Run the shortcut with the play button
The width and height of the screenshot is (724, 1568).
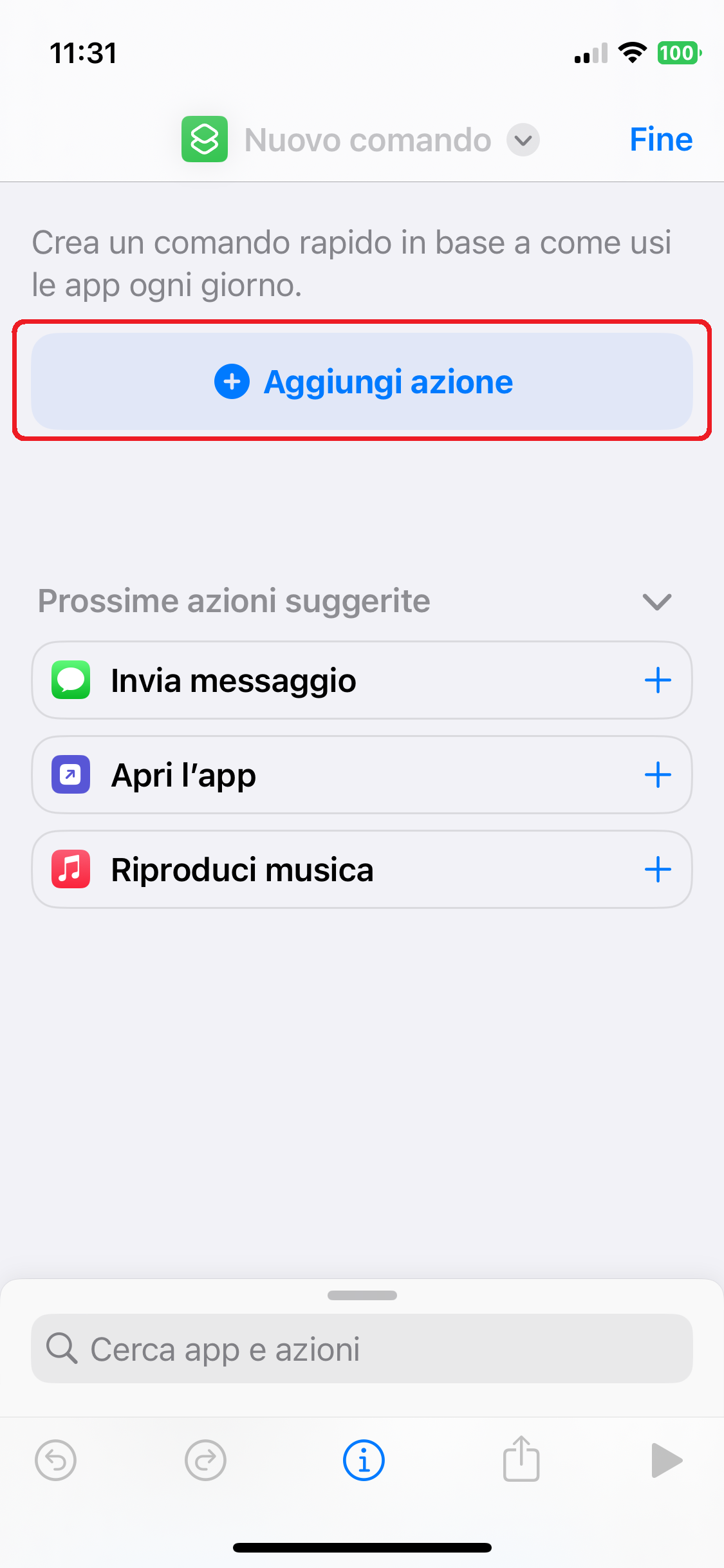coord(667,1461)
